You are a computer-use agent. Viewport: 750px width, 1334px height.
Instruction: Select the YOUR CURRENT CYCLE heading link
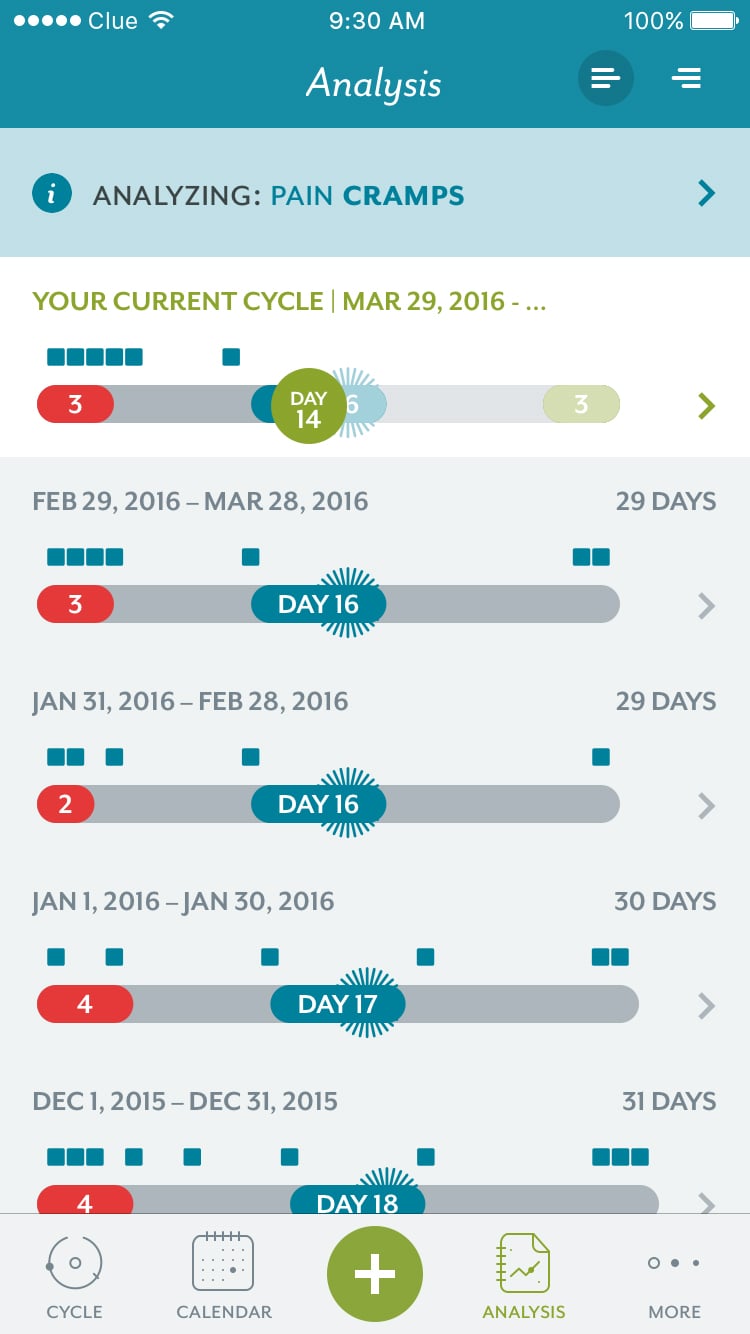[x=289, y=300]
